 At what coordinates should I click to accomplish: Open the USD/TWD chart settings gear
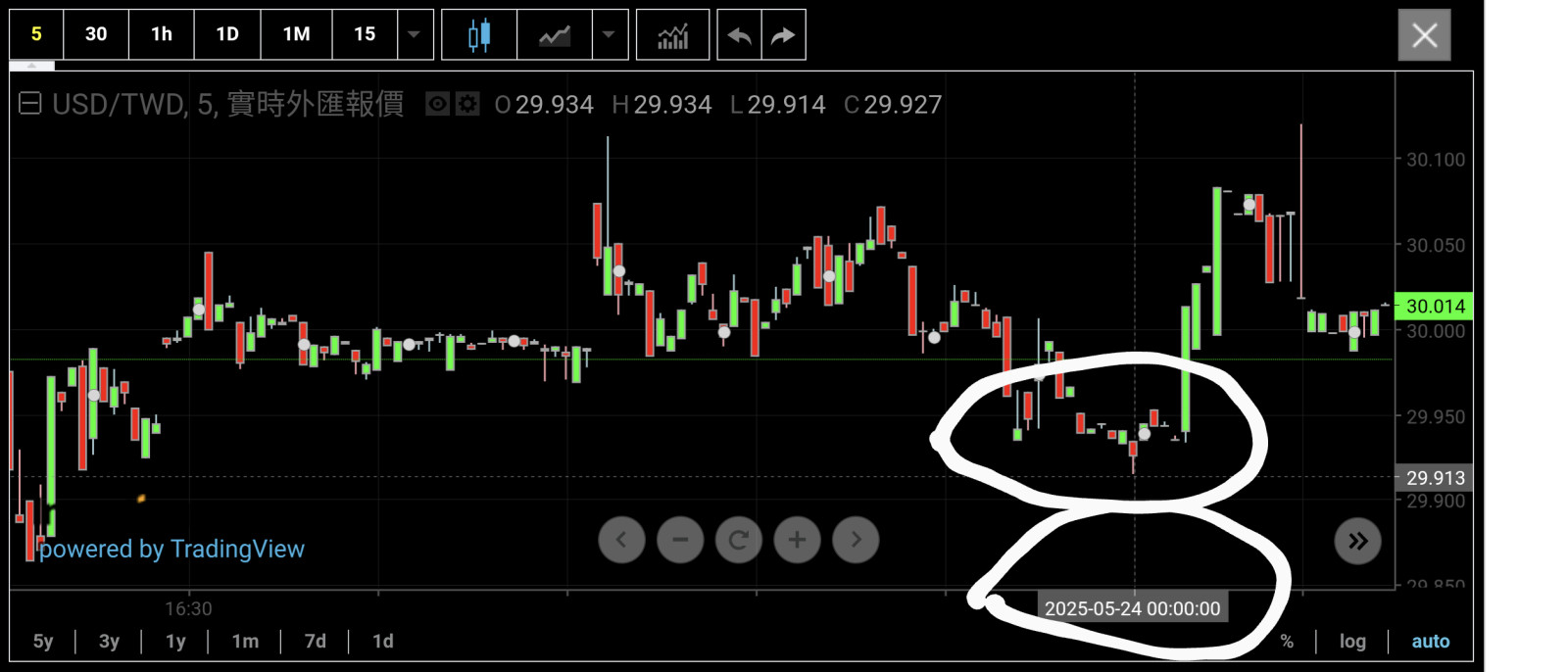pos(468,104)
